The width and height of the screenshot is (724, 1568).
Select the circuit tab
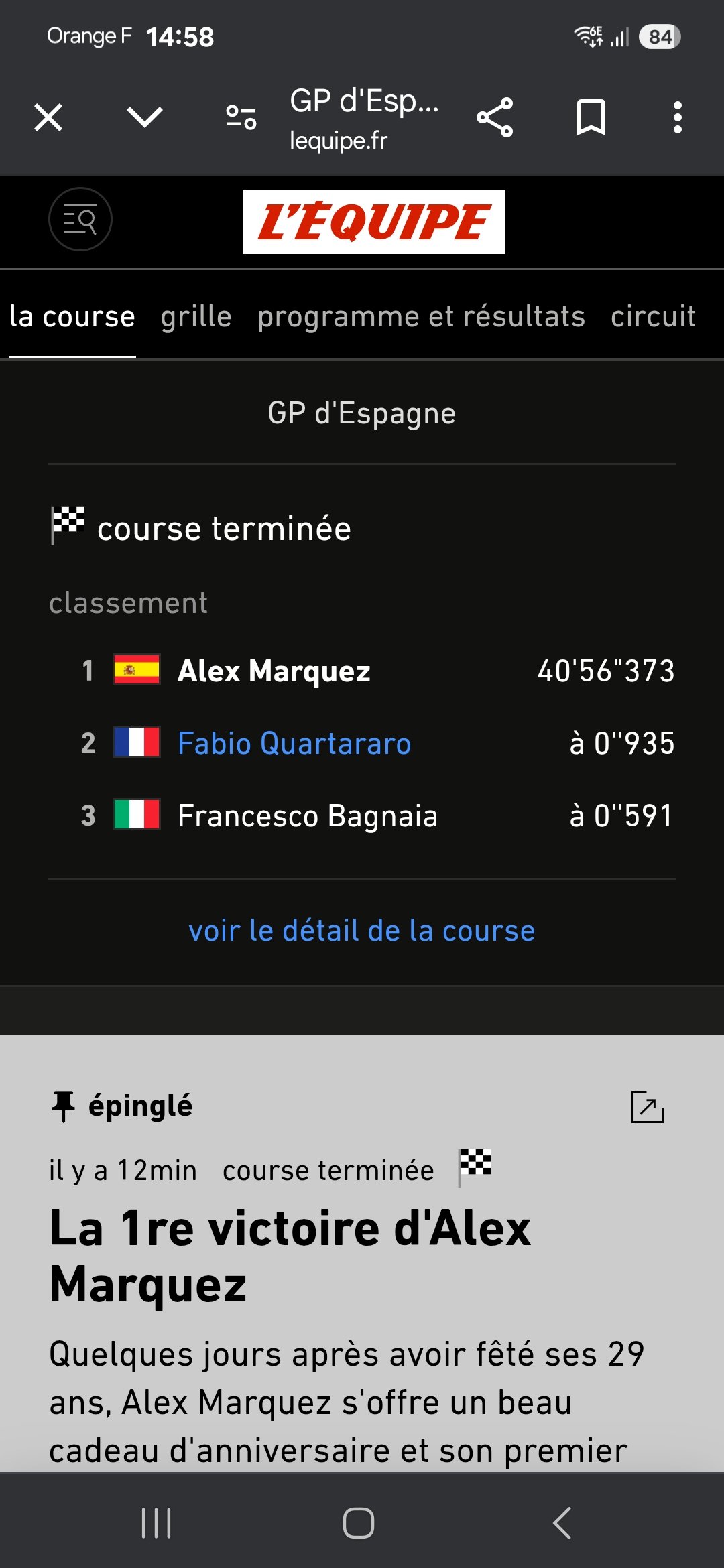pyautogui.click(x=652, y=316)
